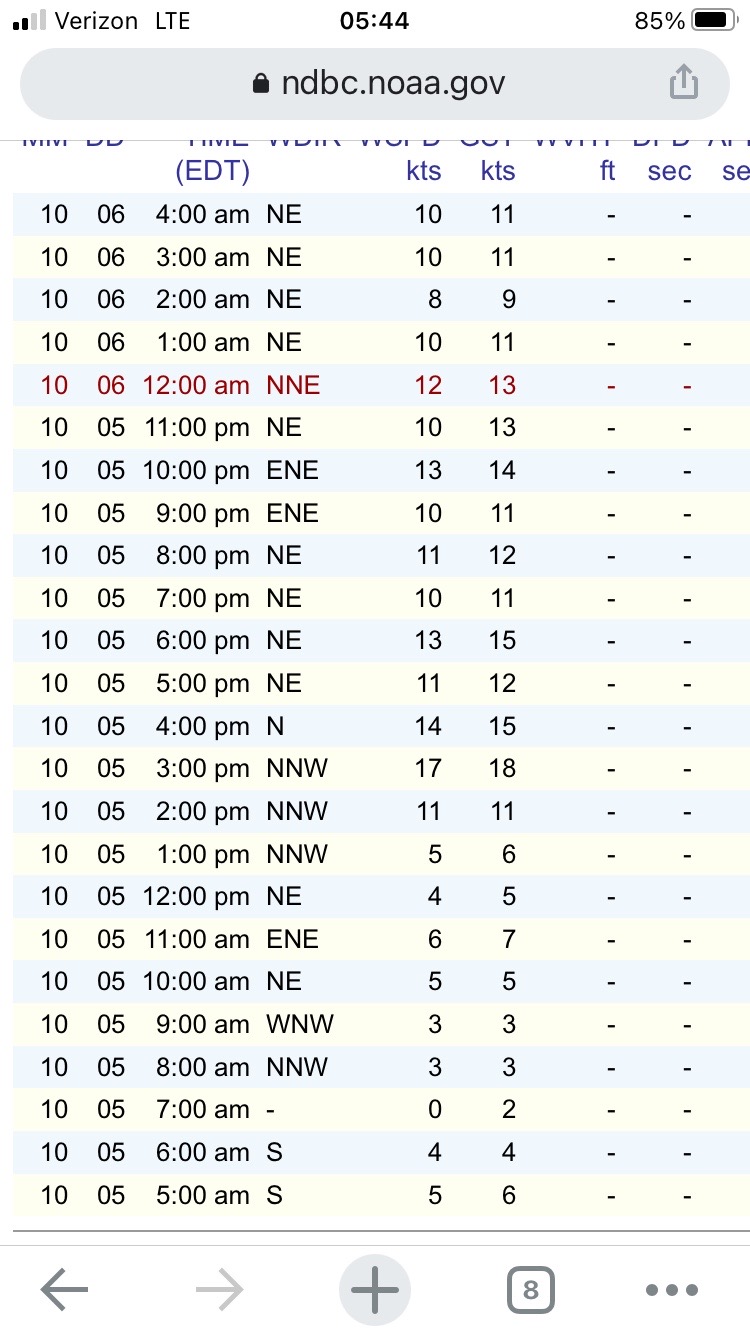Open the browser's three-dot menu

pyautogui.click(x=672, y=1290)
